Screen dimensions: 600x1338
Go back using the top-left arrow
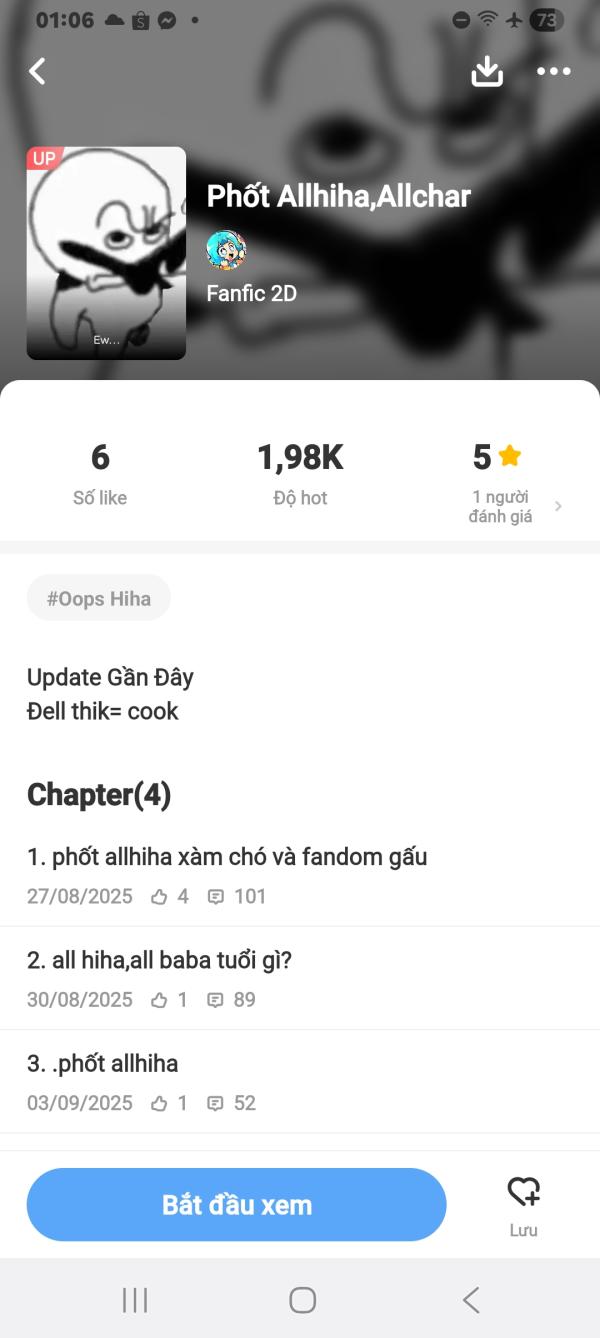pyautogui.click(x=38, y=71)
